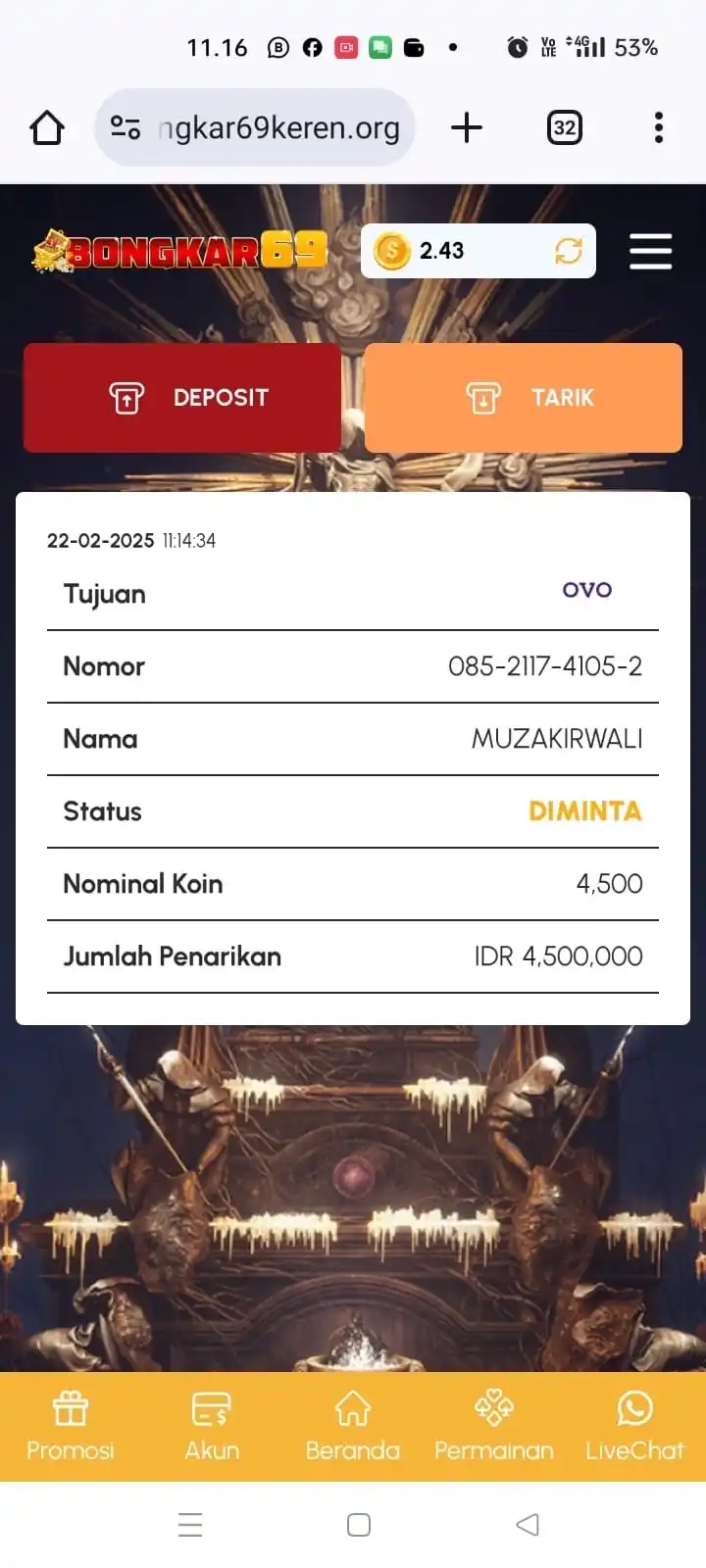Open the hamburger menu
The image size is (706, 1568).
click(650, 251)
